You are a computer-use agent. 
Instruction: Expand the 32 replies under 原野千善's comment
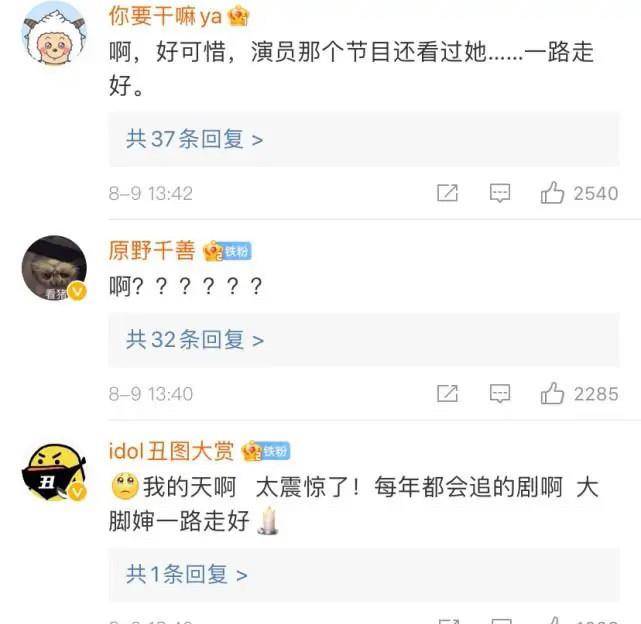[195, 340]
